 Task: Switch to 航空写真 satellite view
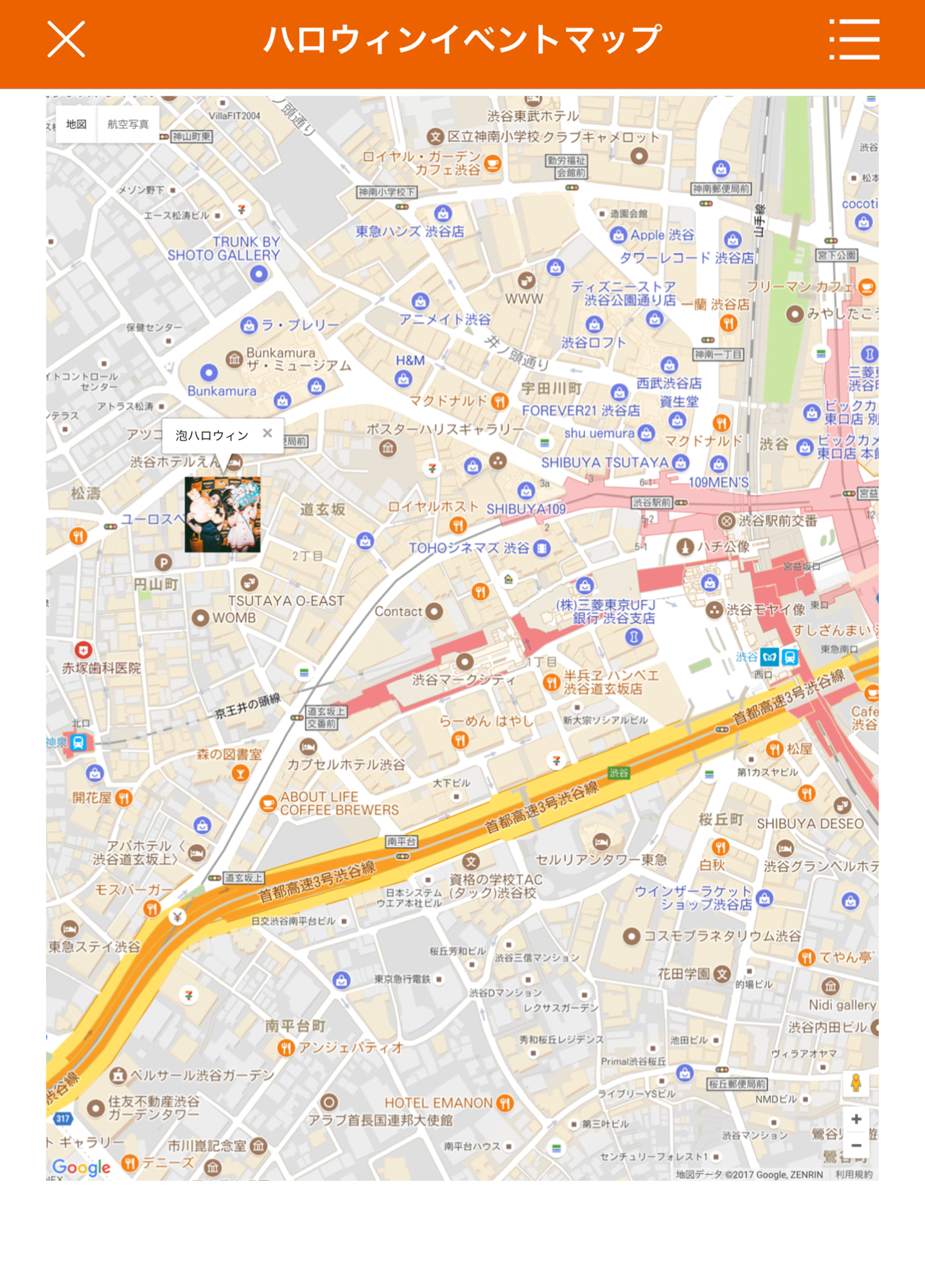tap(128, 124)
